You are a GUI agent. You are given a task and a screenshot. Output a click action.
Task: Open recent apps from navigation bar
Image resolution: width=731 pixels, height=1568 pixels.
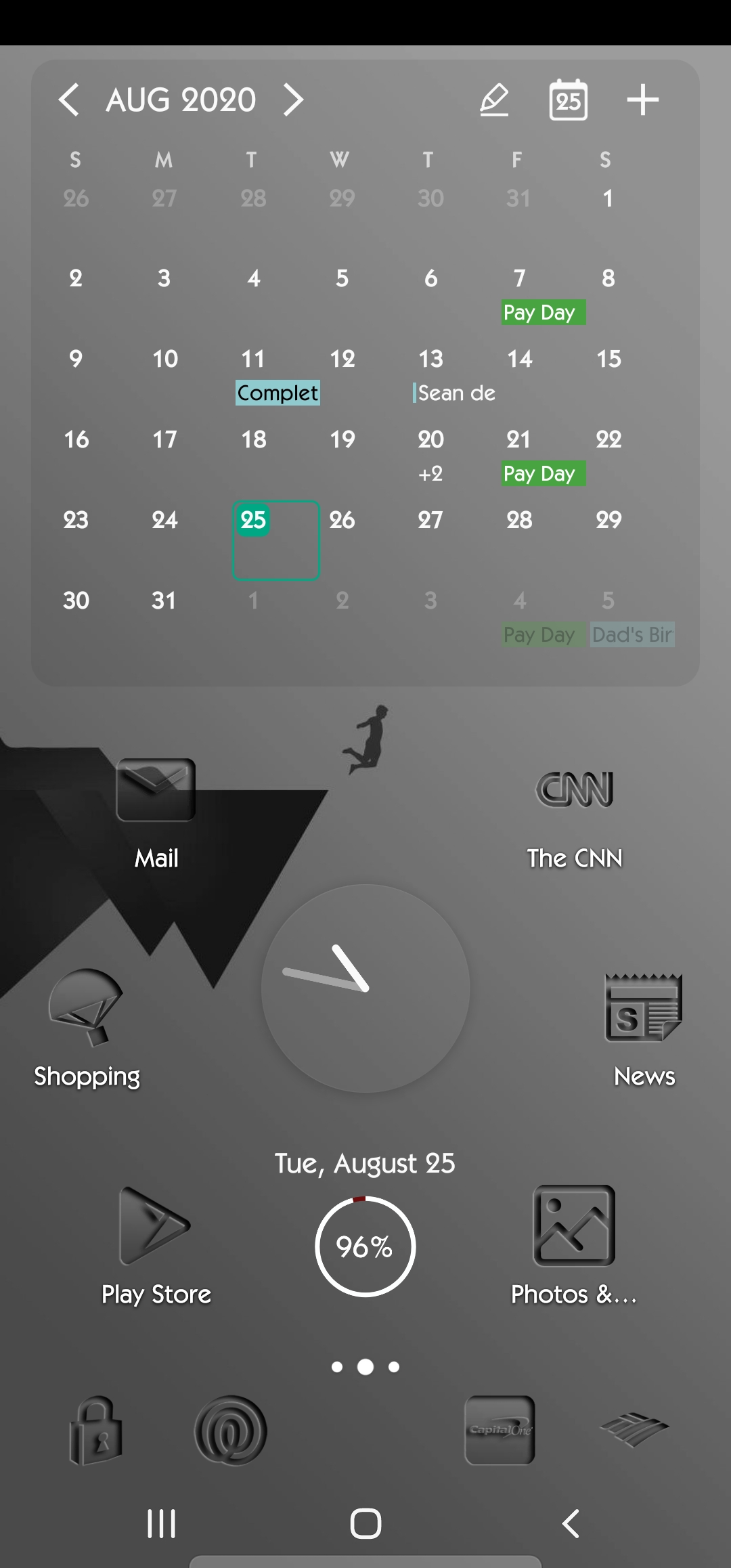tap(162, 1524)
